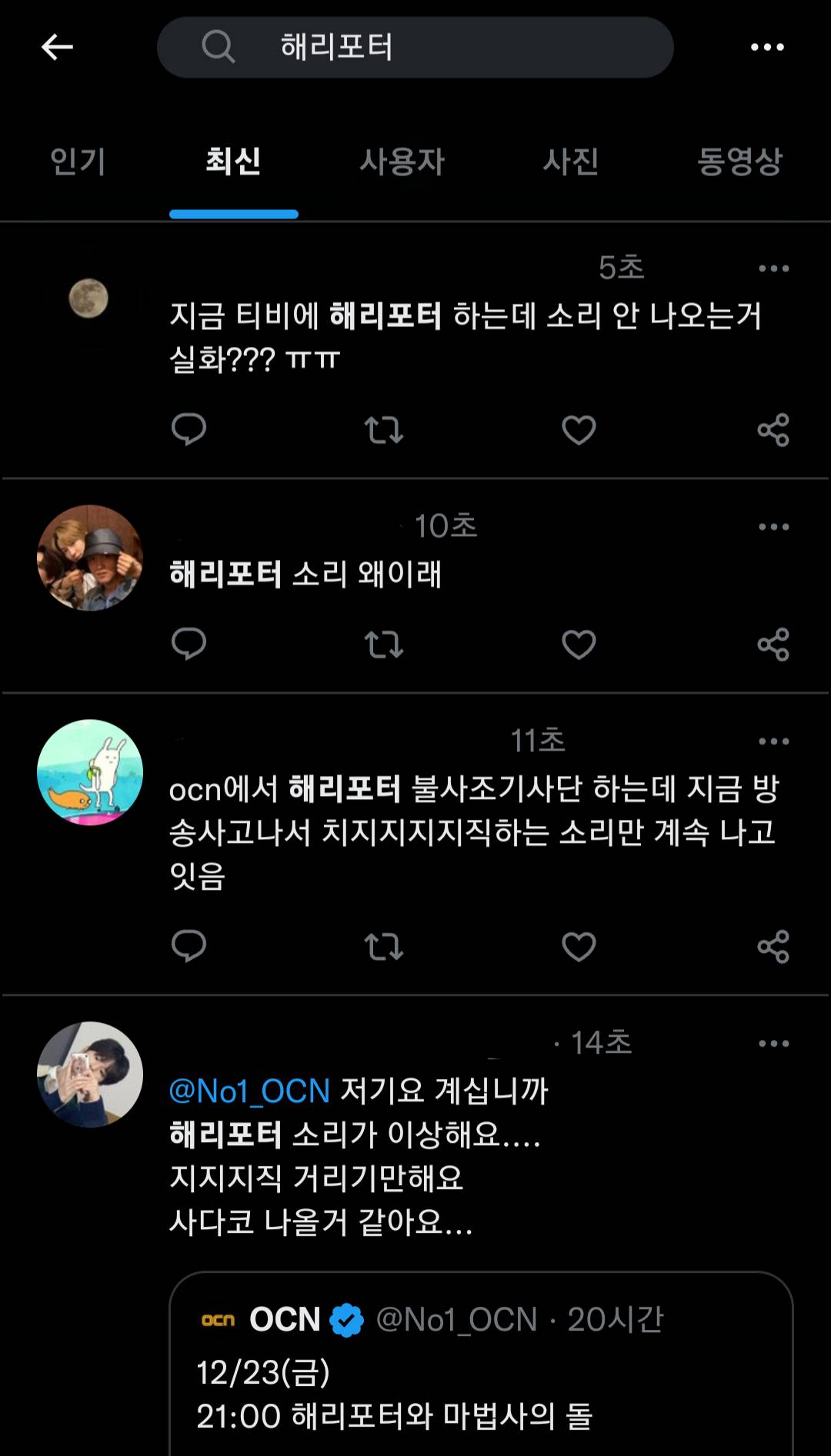Toggle the retweet on the second tweet
Viewport: 831px width, 1456px height.
tap(385, 645)
